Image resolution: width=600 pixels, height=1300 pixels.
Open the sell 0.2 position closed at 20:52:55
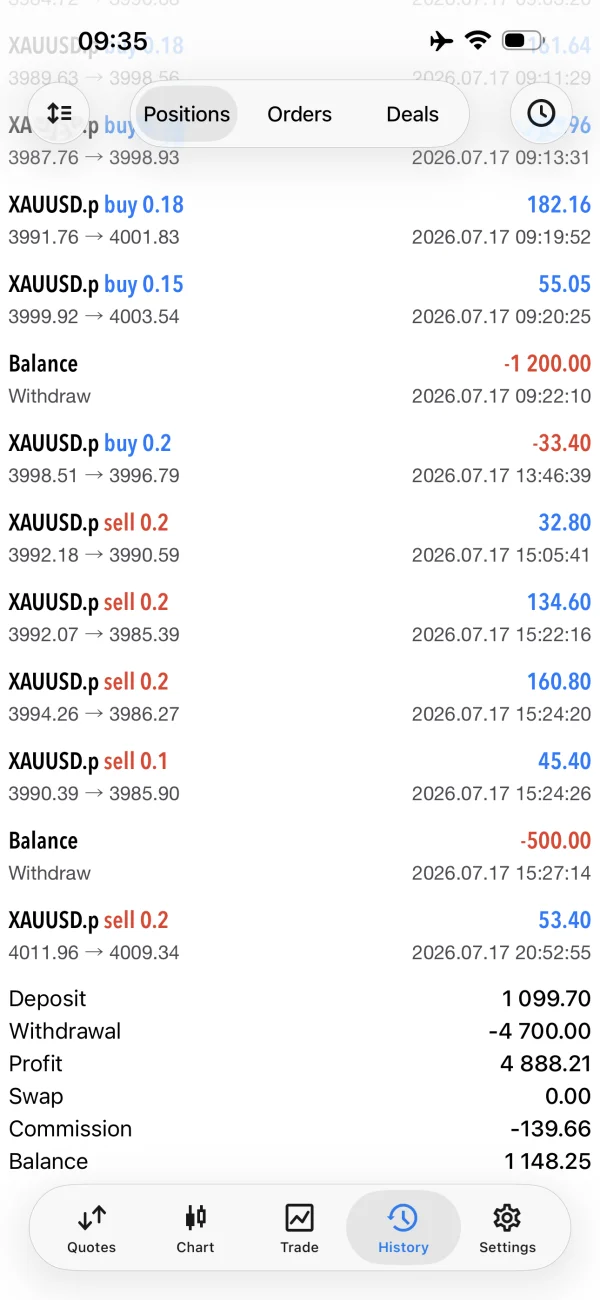300,936
